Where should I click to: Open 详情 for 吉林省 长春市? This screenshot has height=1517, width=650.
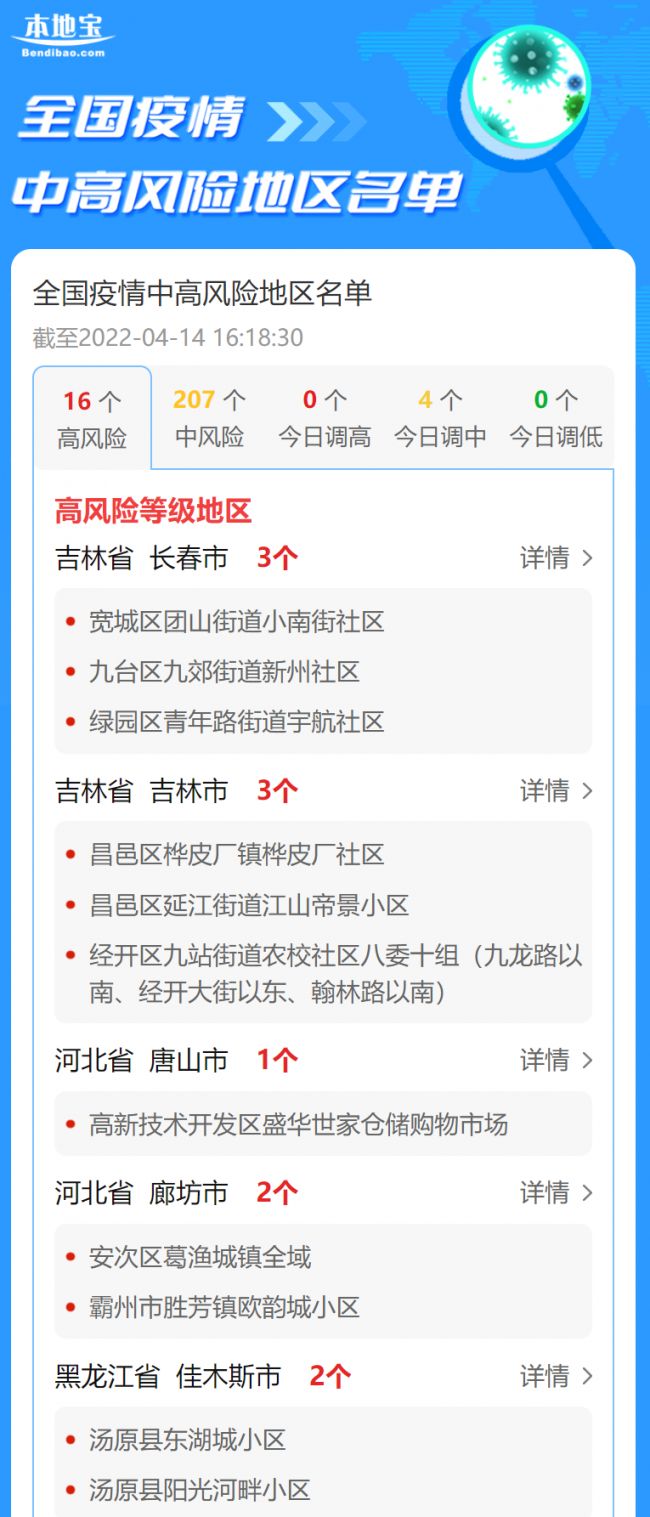pos(556,558)
